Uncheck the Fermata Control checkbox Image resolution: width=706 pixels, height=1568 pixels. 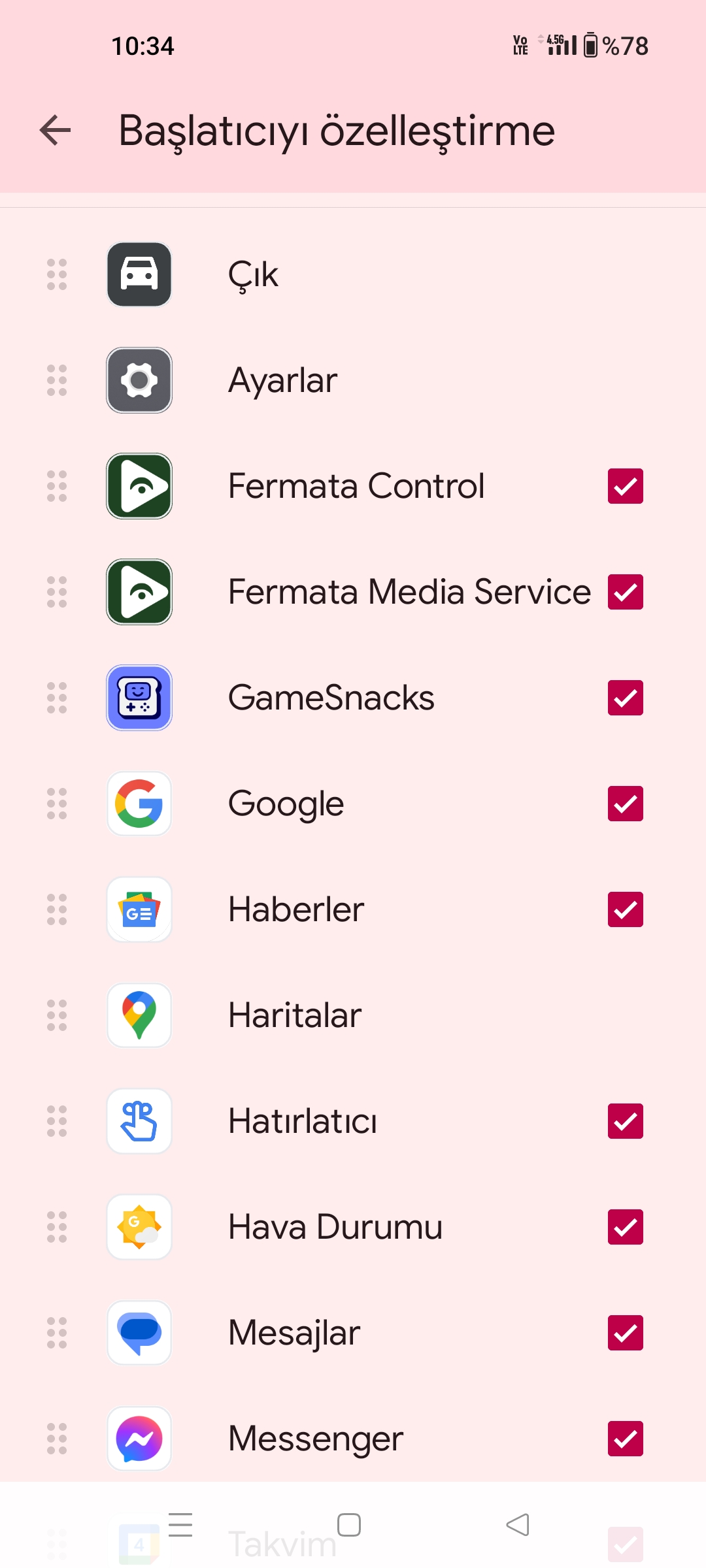coord(625,486)
